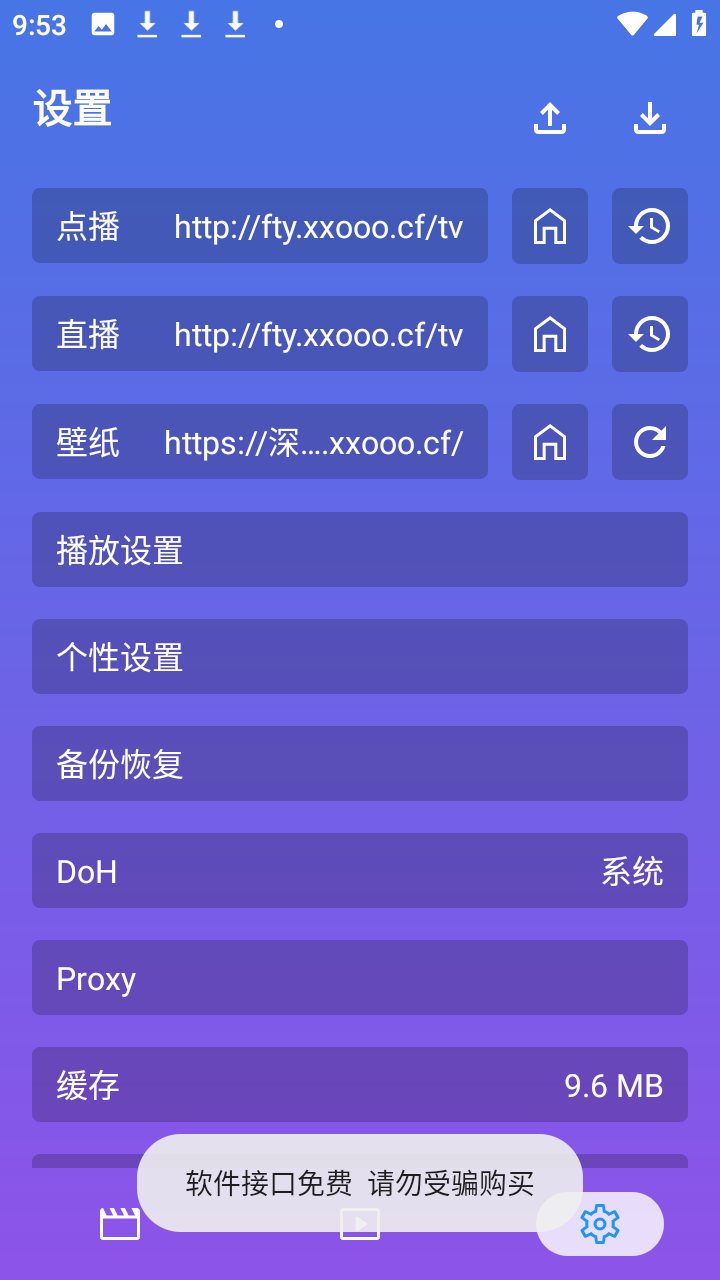
Task: Open the history icon beside 直播
Action: tap(650, 334)
